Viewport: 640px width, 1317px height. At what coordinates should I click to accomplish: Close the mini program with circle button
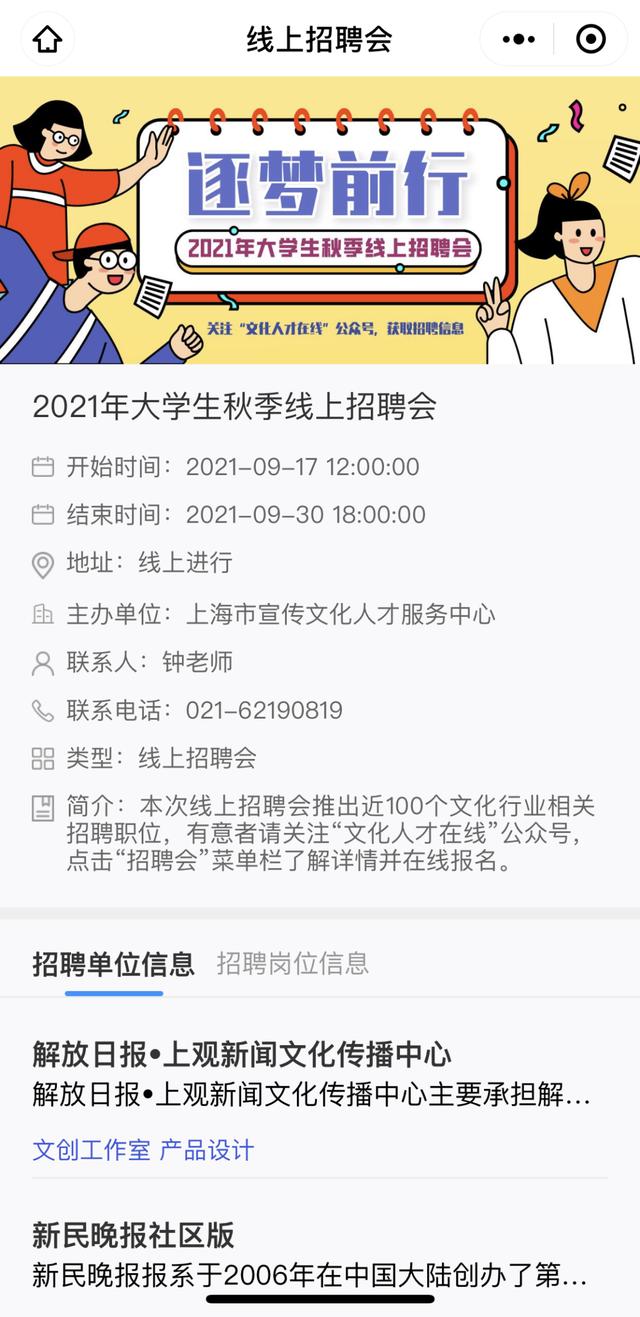tap(591, 40)
